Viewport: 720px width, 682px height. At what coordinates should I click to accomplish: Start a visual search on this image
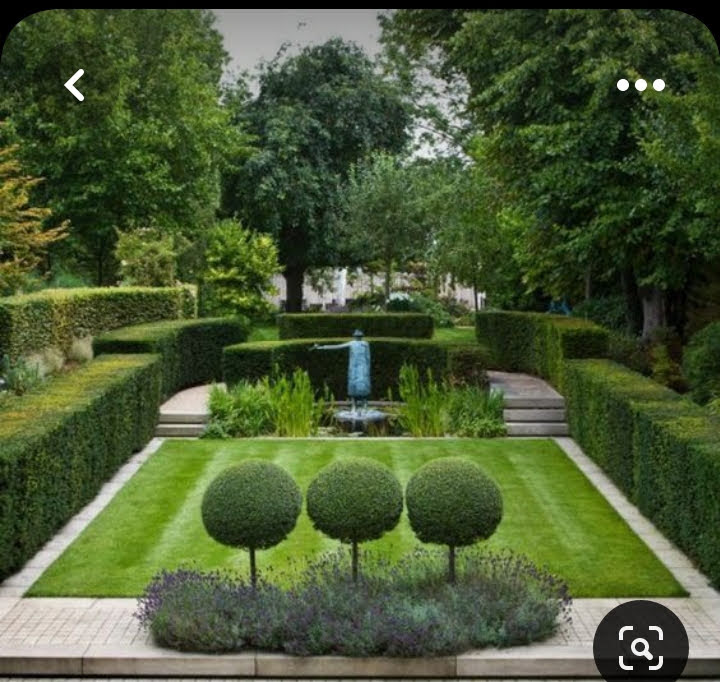pos(641,647)
